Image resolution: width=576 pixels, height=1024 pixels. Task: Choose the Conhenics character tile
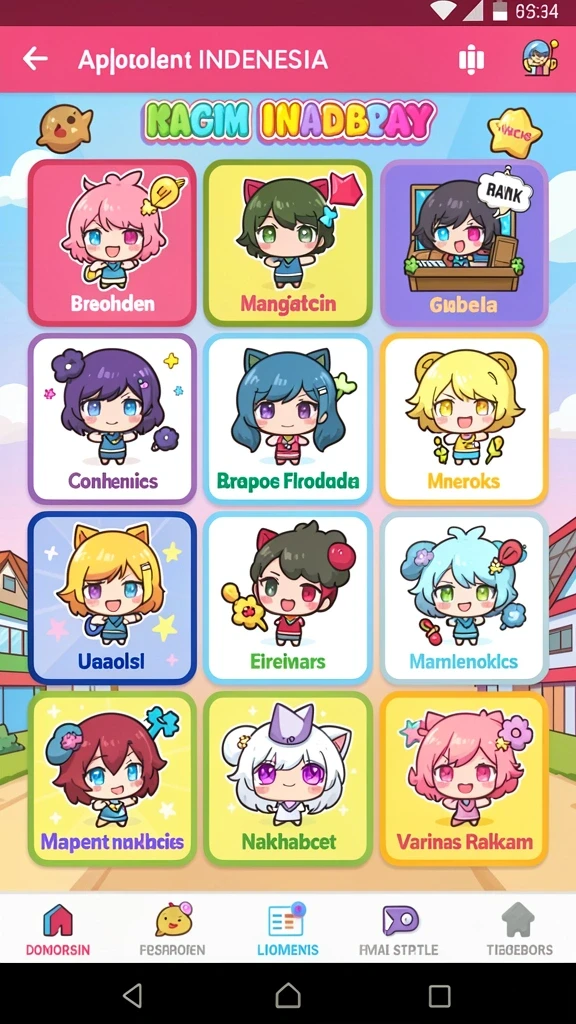pos(112,419)
